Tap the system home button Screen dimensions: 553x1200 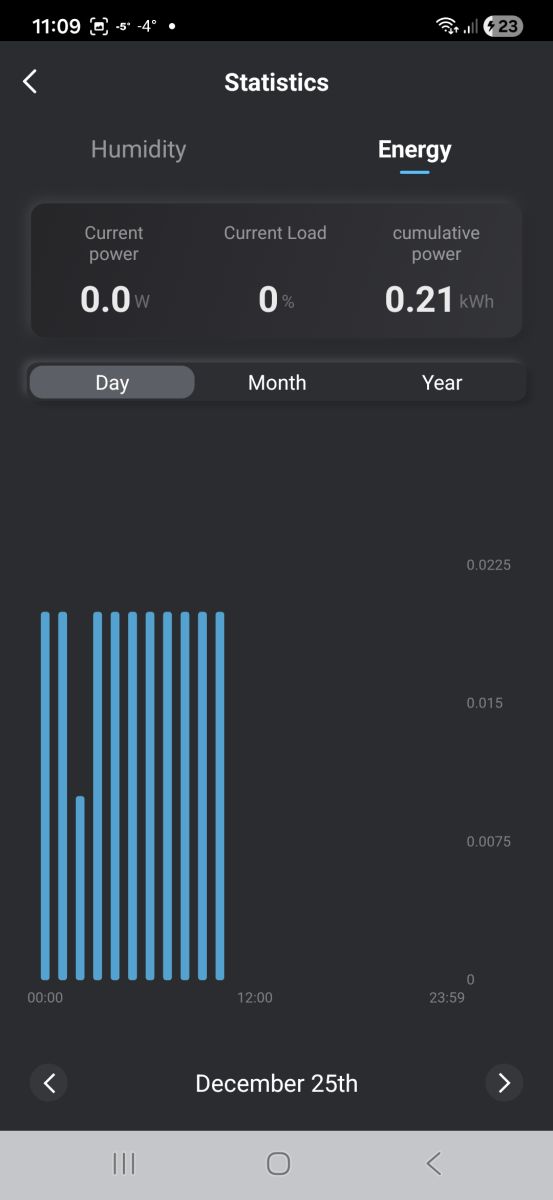click(x=278, y=1163)
